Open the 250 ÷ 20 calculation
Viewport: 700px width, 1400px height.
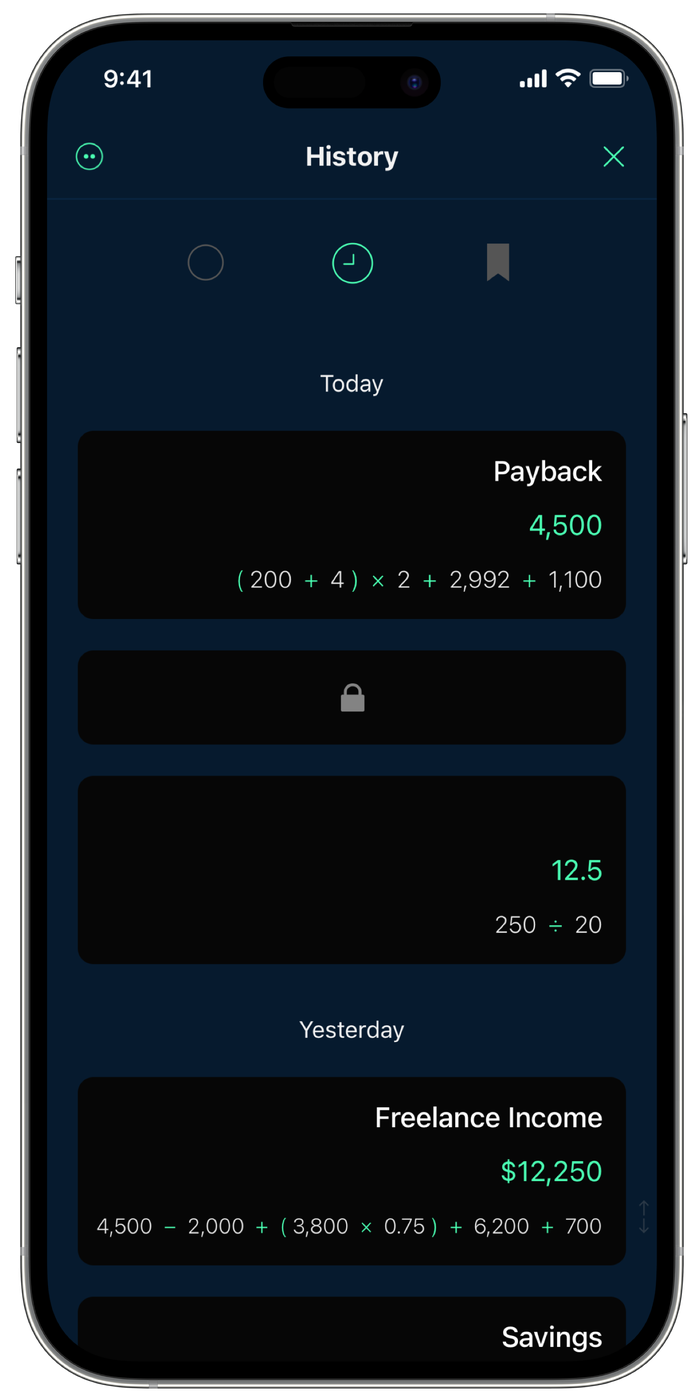click(352, 870)
